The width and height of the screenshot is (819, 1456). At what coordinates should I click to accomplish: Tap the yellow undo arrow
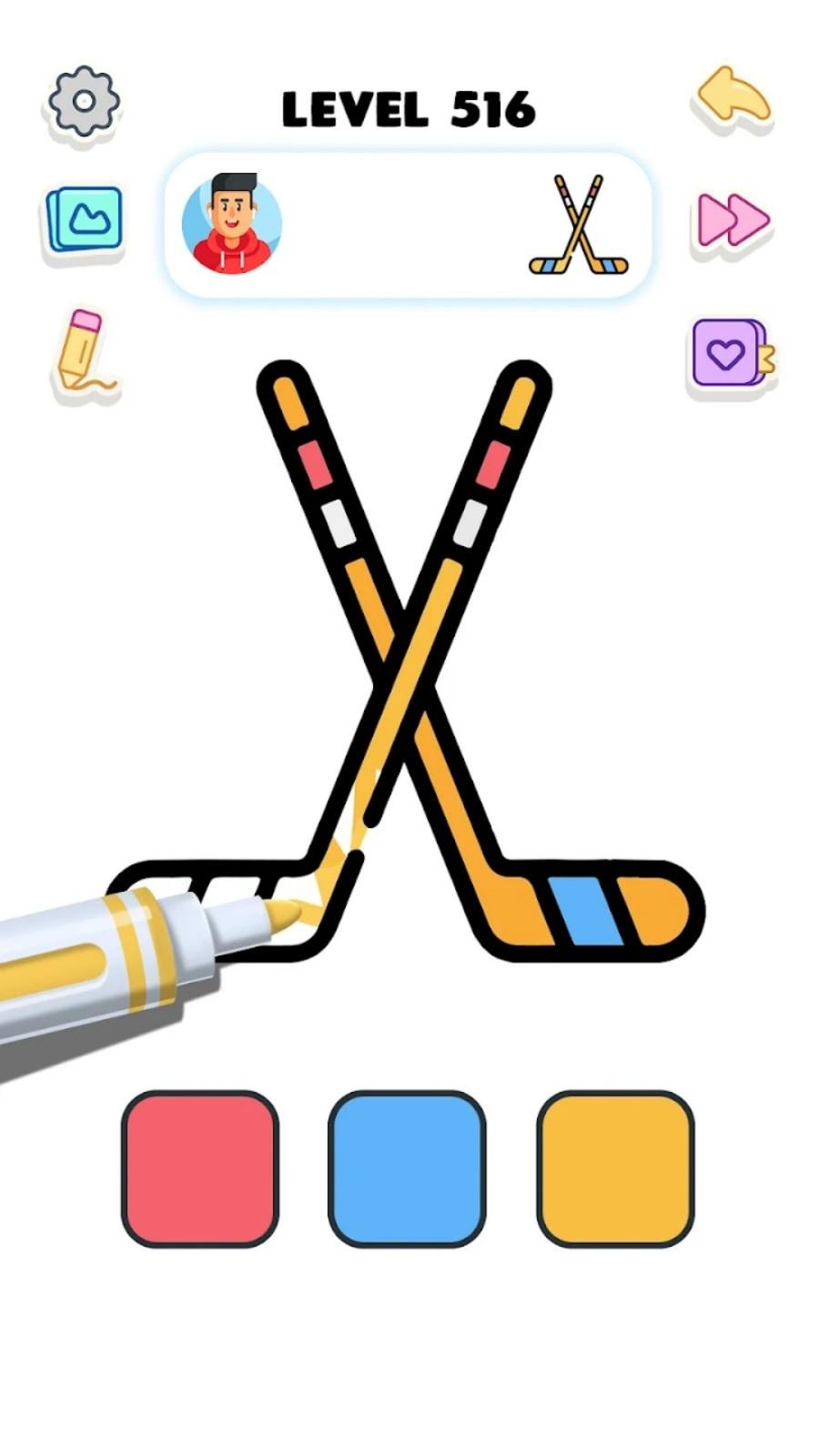click(733, 96)
